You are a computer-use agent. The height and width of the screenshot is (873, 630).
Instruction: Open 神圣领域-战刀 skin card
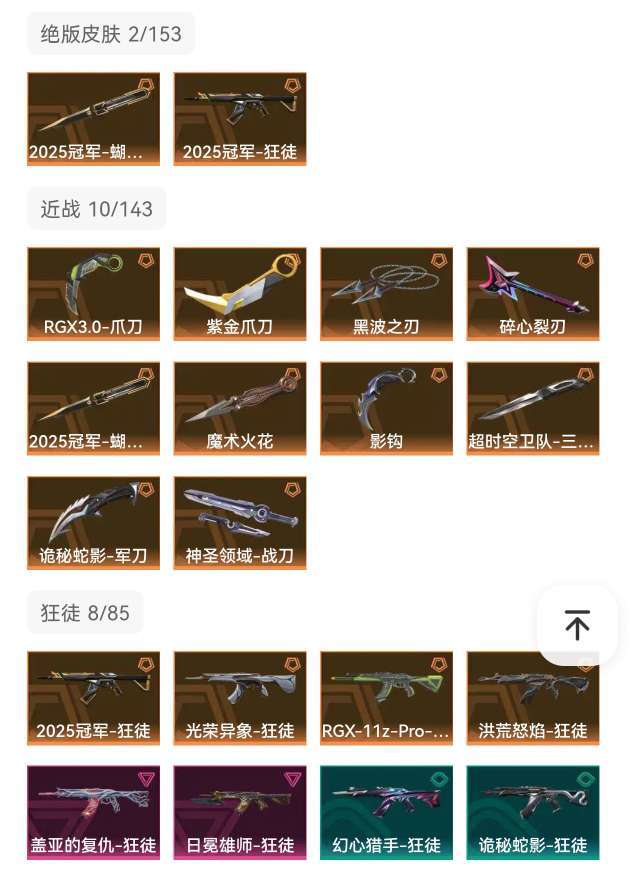pos(240,522)
